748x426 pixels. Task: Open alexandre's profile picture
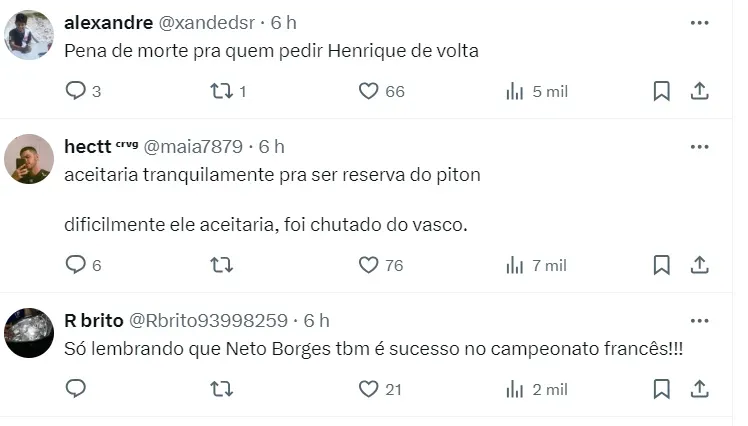29,36
